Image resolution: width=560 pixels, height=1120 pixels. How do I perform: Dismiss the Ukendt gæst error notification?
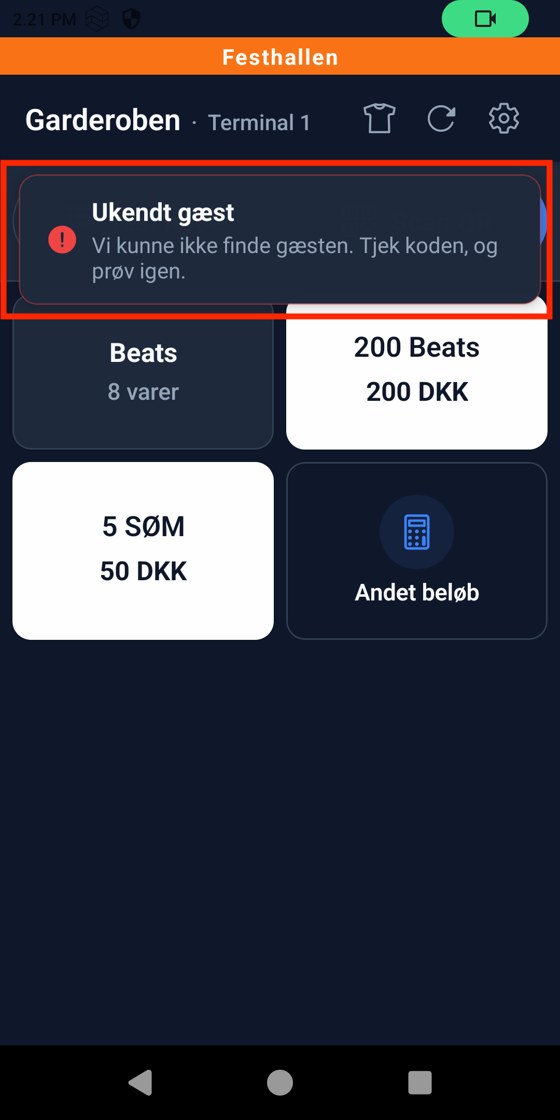(279, 240)
